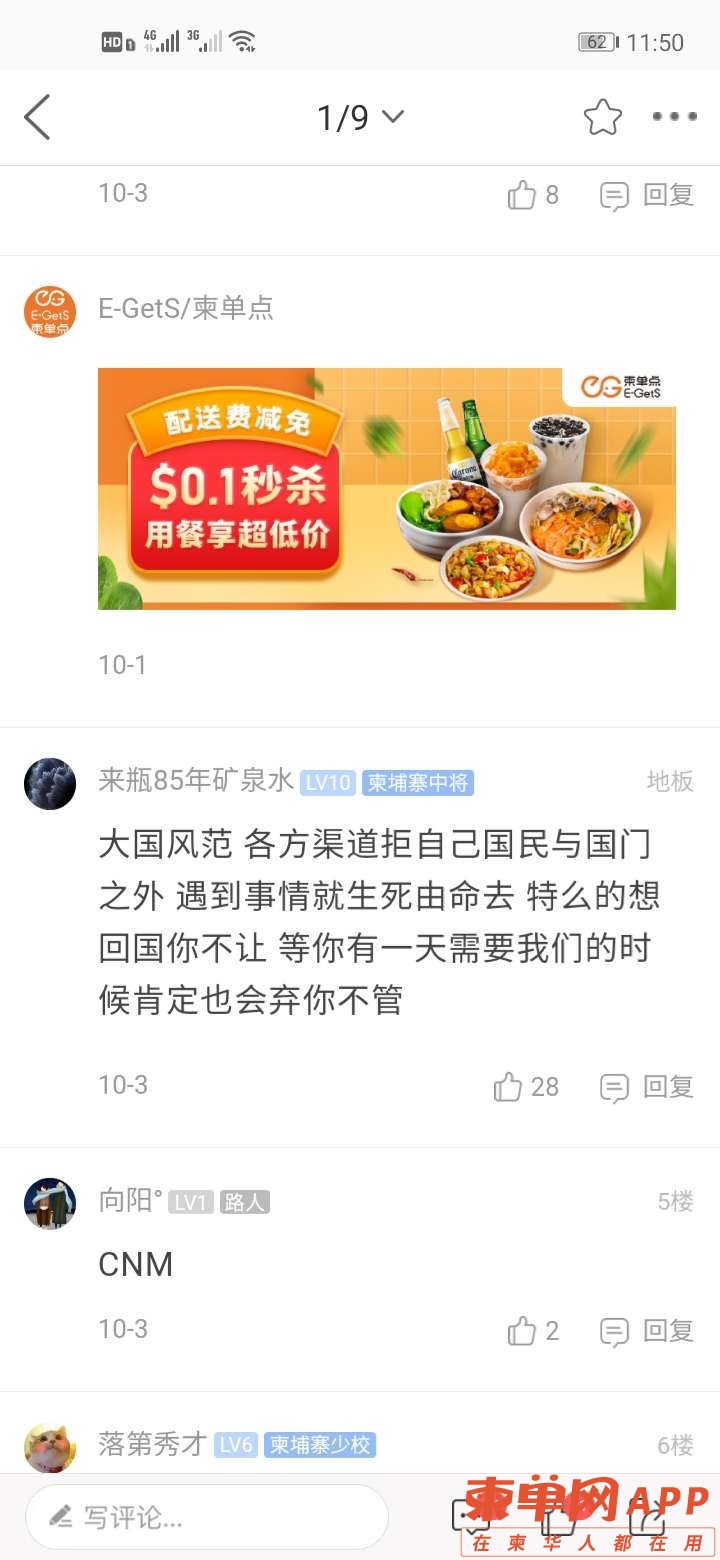Image resolution: width=720 pixels, height=1560 pixels.
Task: Tap the 写评论 comment input field
Action: coord(206,1517)
